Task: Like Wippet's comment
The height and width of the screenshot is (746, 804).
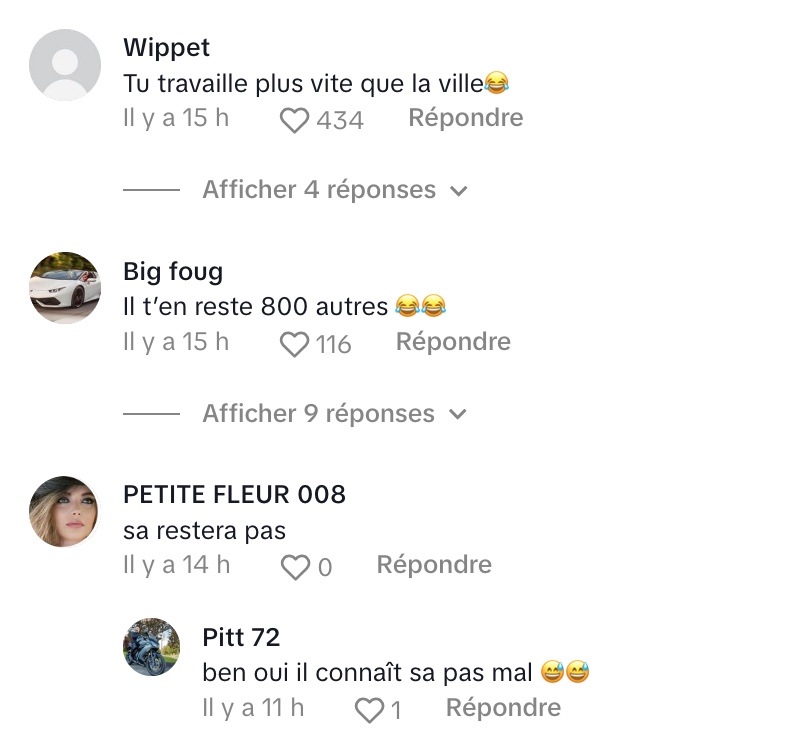Action: click(x=294, y=121)
